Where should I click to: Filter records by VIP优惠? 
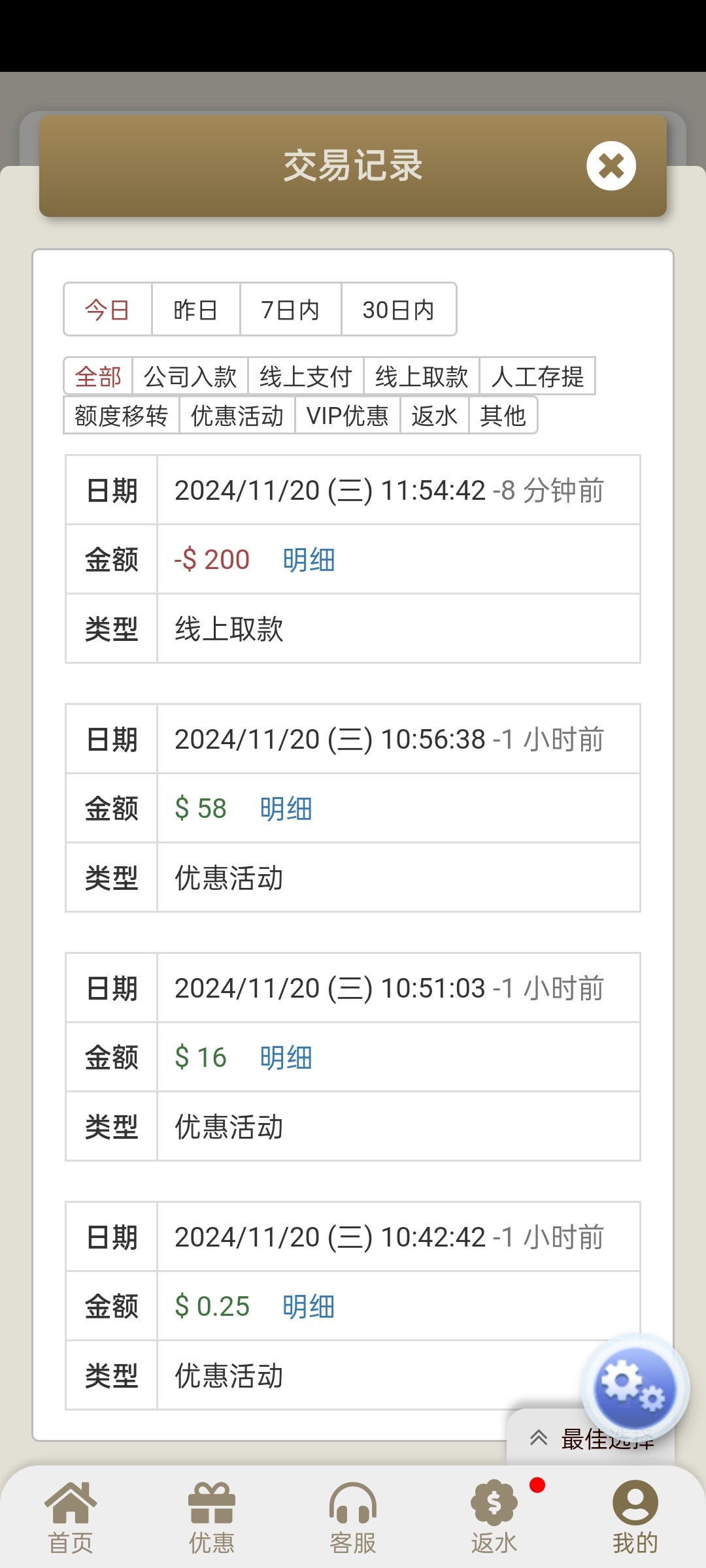coord(348,416)
